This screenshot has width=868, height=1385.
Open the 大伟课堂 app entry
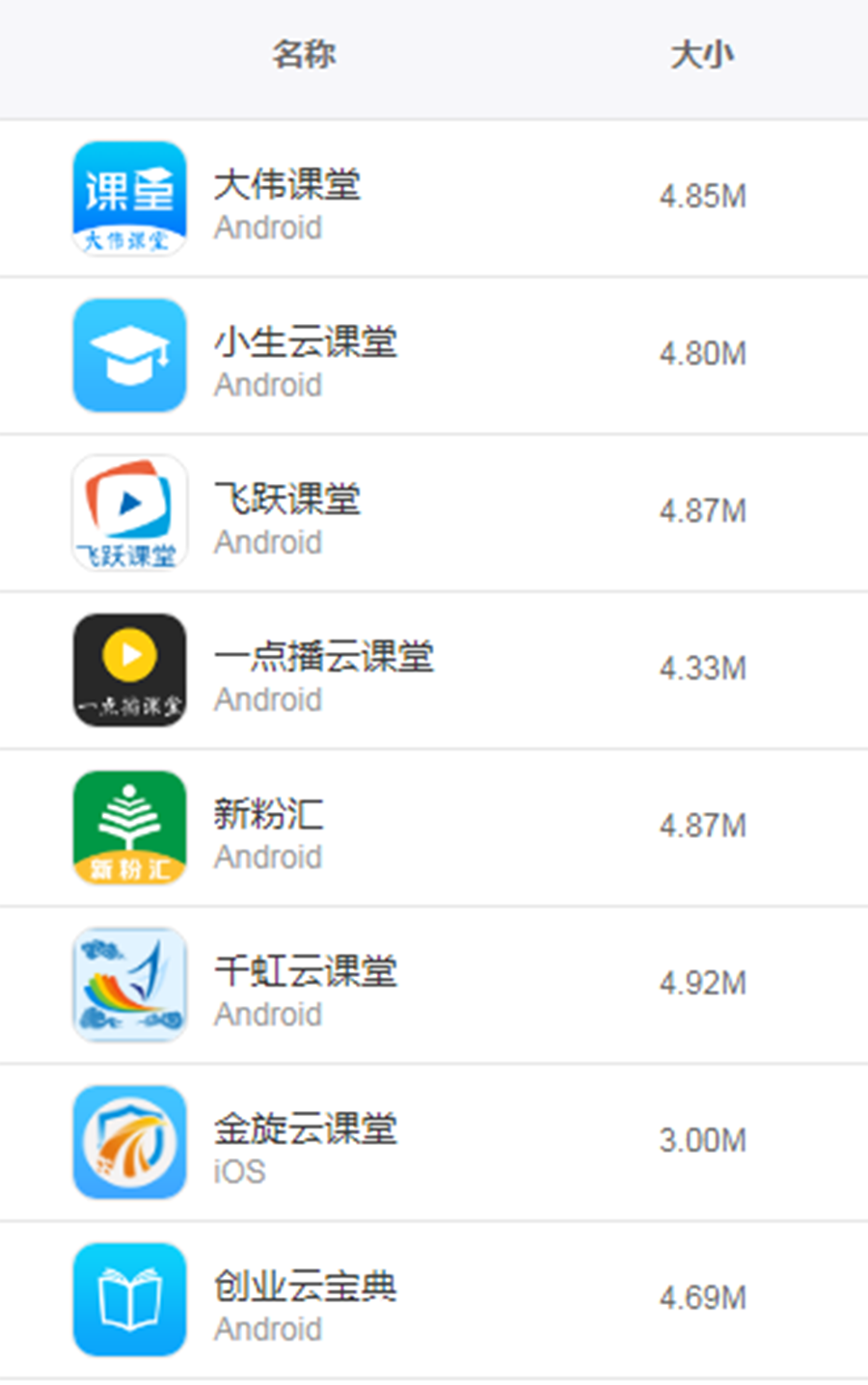point(287,185)
